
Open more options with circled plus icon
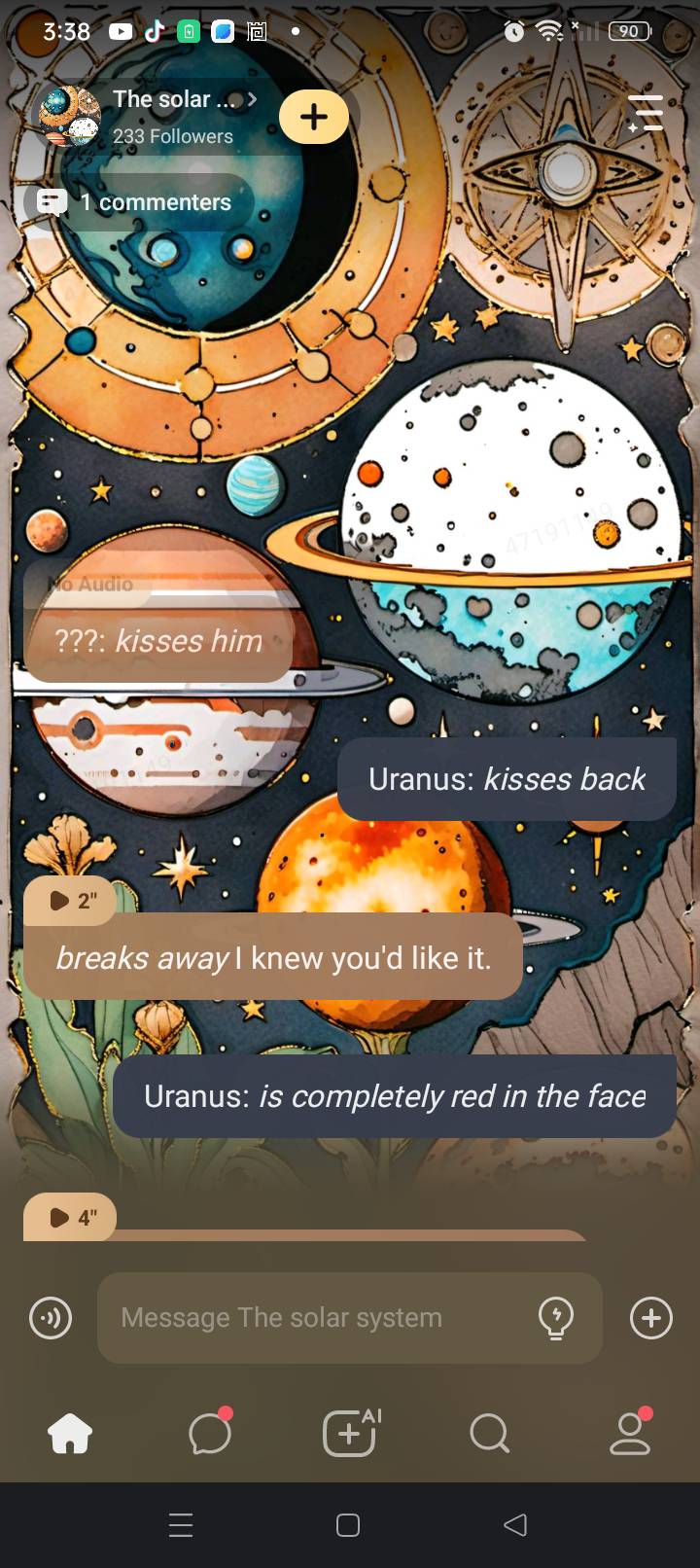click(x=650, y=1319)
